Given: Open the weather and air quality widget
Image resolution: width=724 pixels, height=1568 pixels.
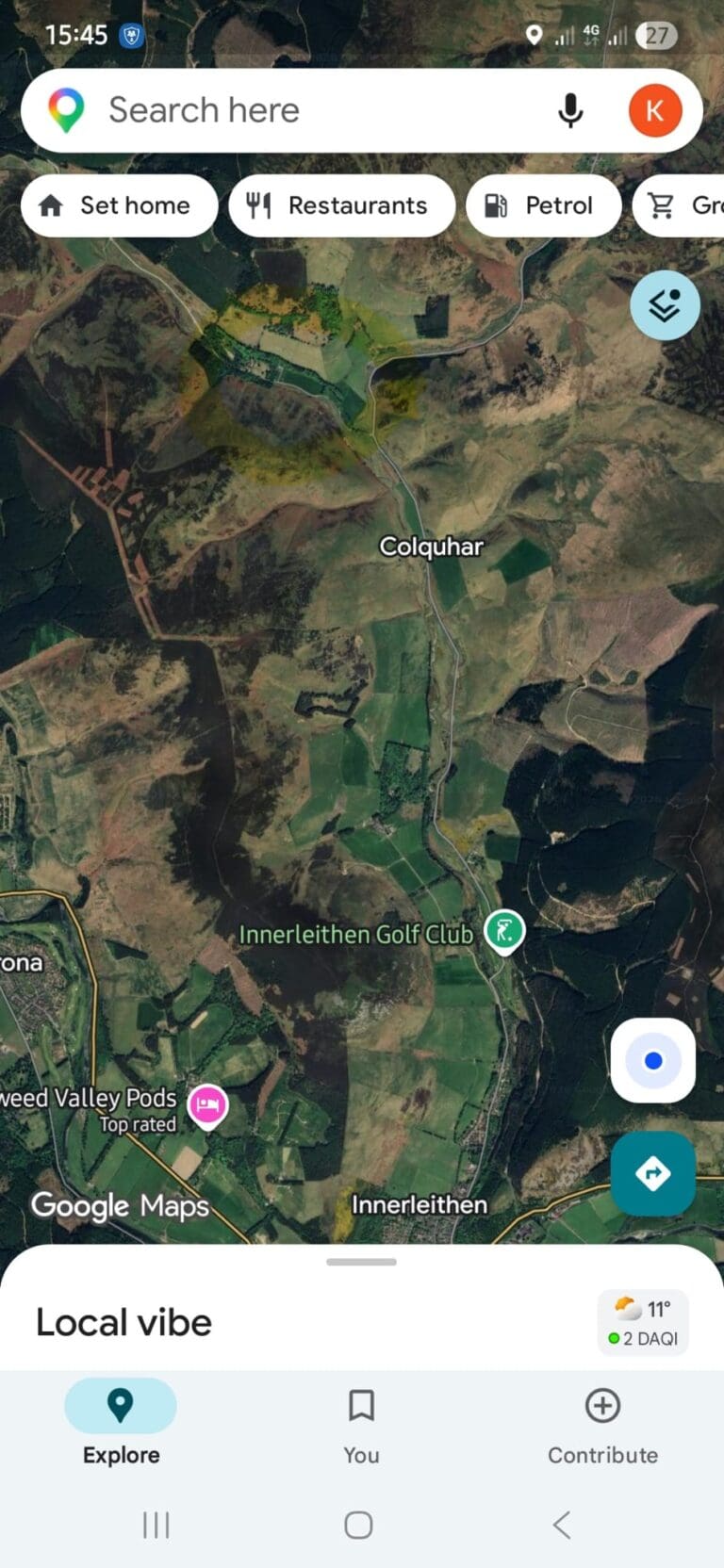Looking at the screenshot, I should [x=643, y=1322].
